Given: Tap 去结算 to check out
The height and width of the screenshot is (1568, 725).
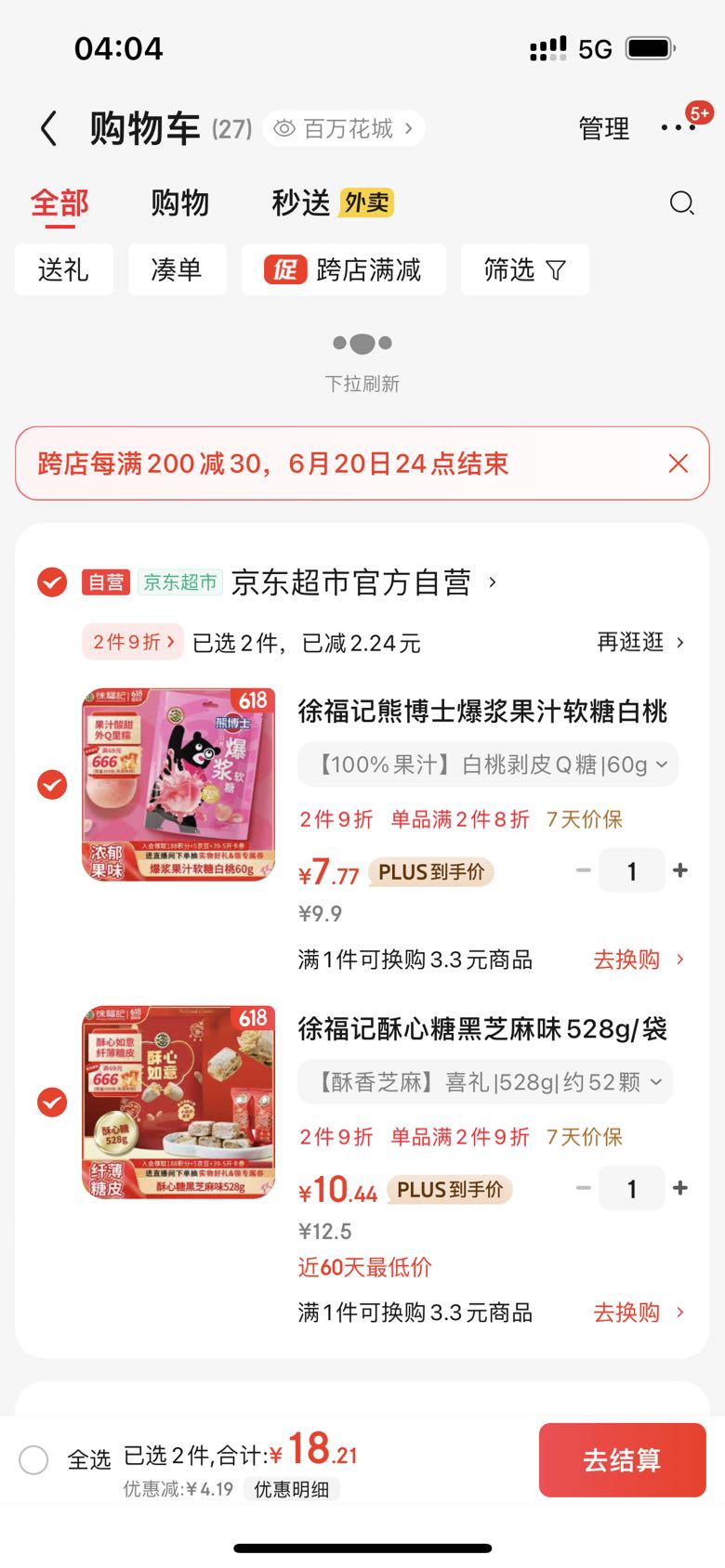Looking at the screenshot, I should pyautogui.click(x=622, y=1459).
